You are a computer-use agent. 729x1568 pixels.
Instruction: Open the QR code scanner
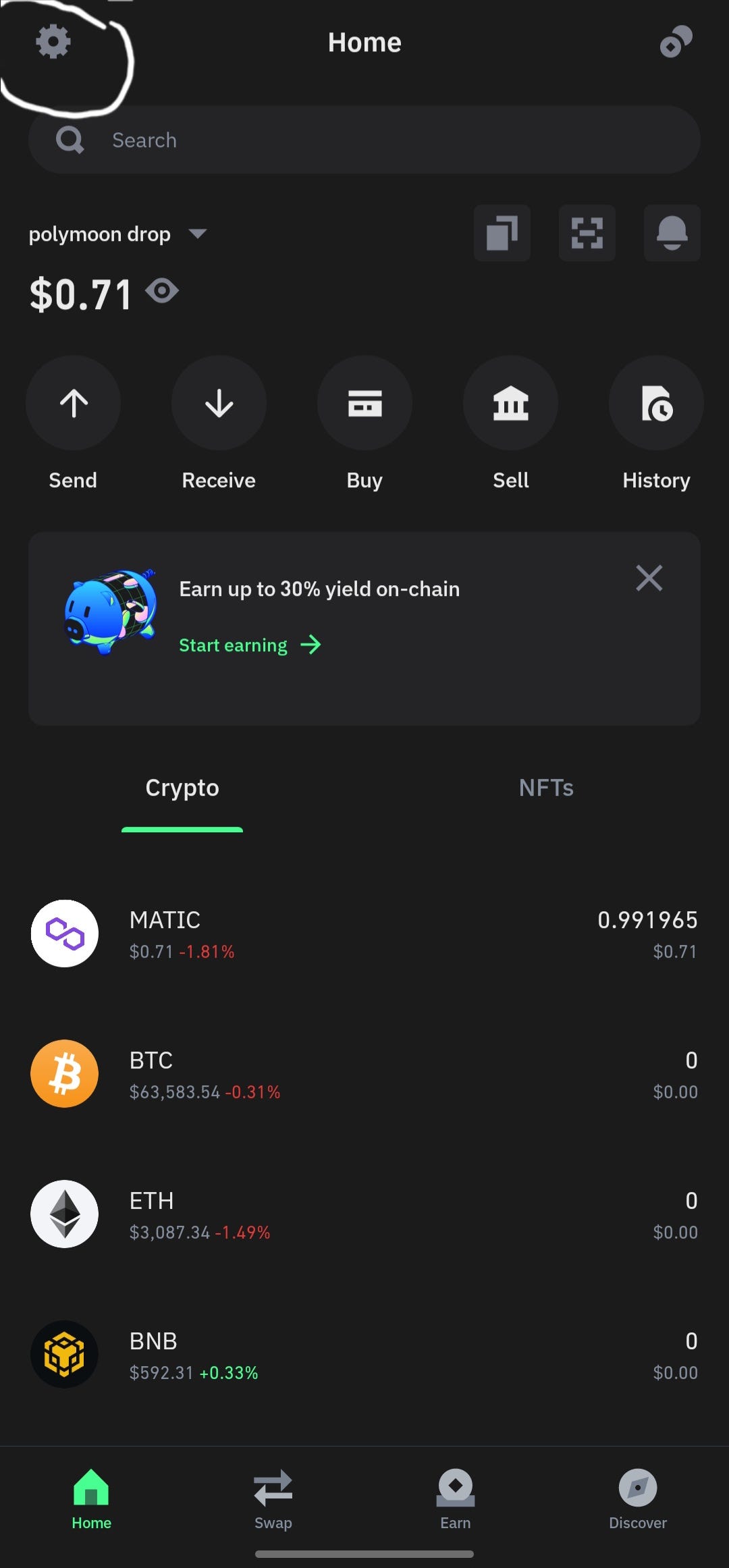click(x=587, y=233)
